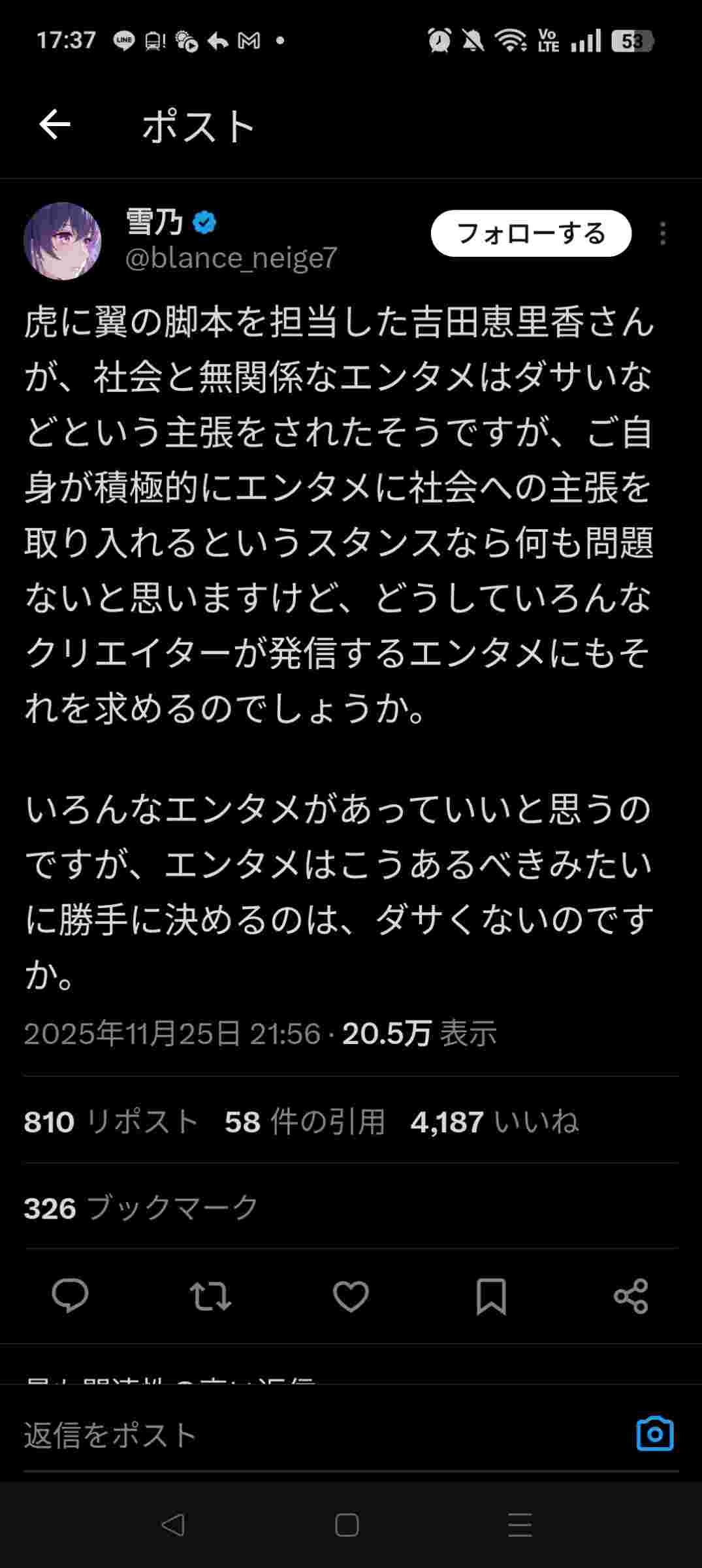Viewport: 702px width, 1568px height.
Task: View the 4,187 いいね list
Action: pyautogui.click(x=494, y=1122)
